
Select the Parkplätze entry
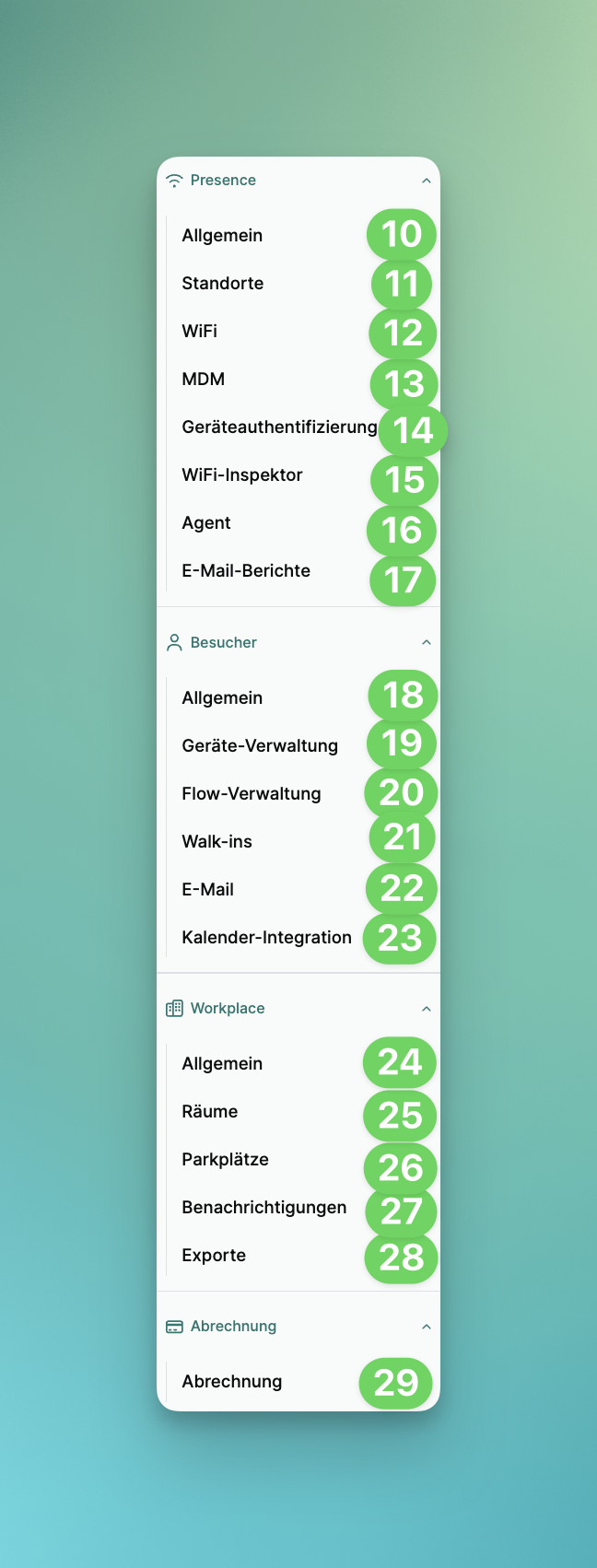(298, 1160)
